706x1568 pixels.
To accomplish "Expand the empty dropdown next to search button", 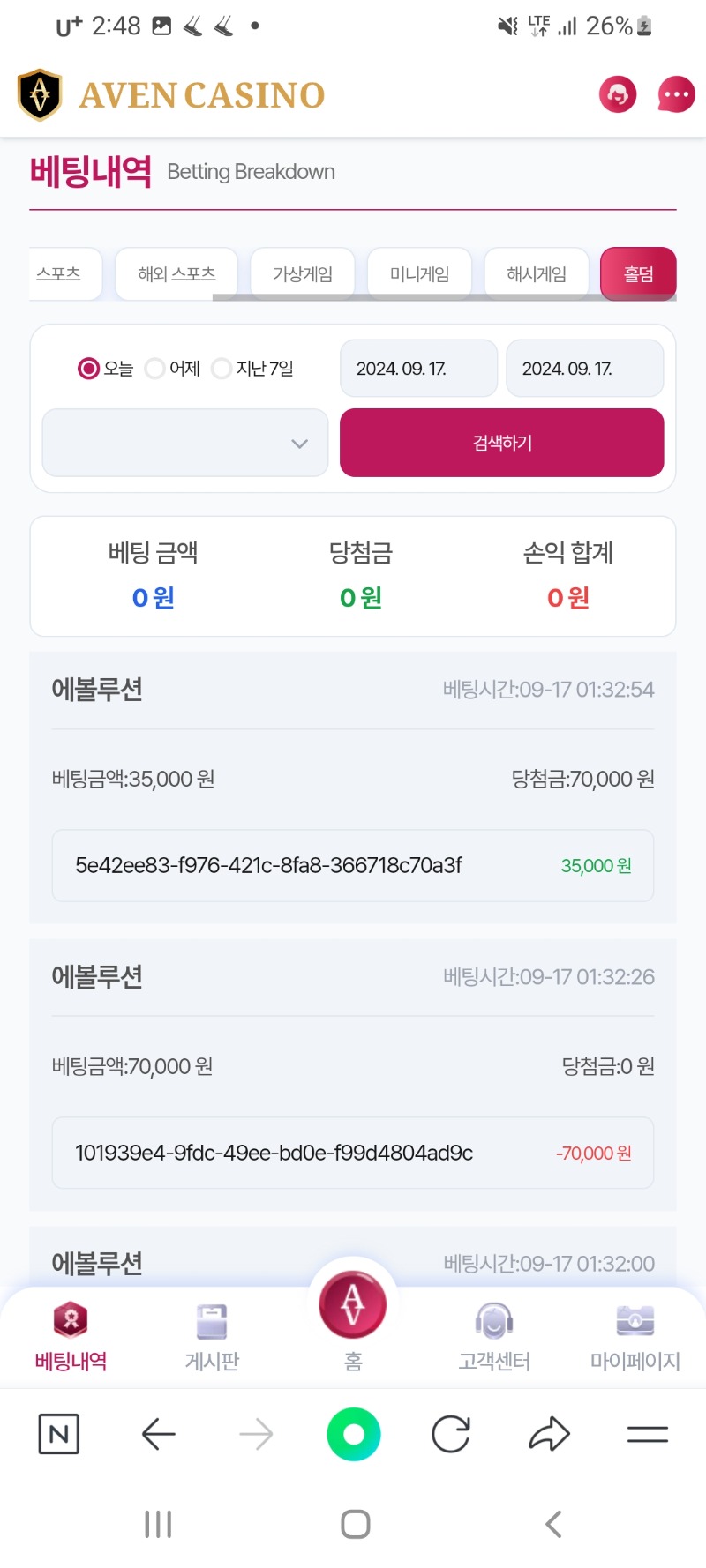I will coord(185,443).
